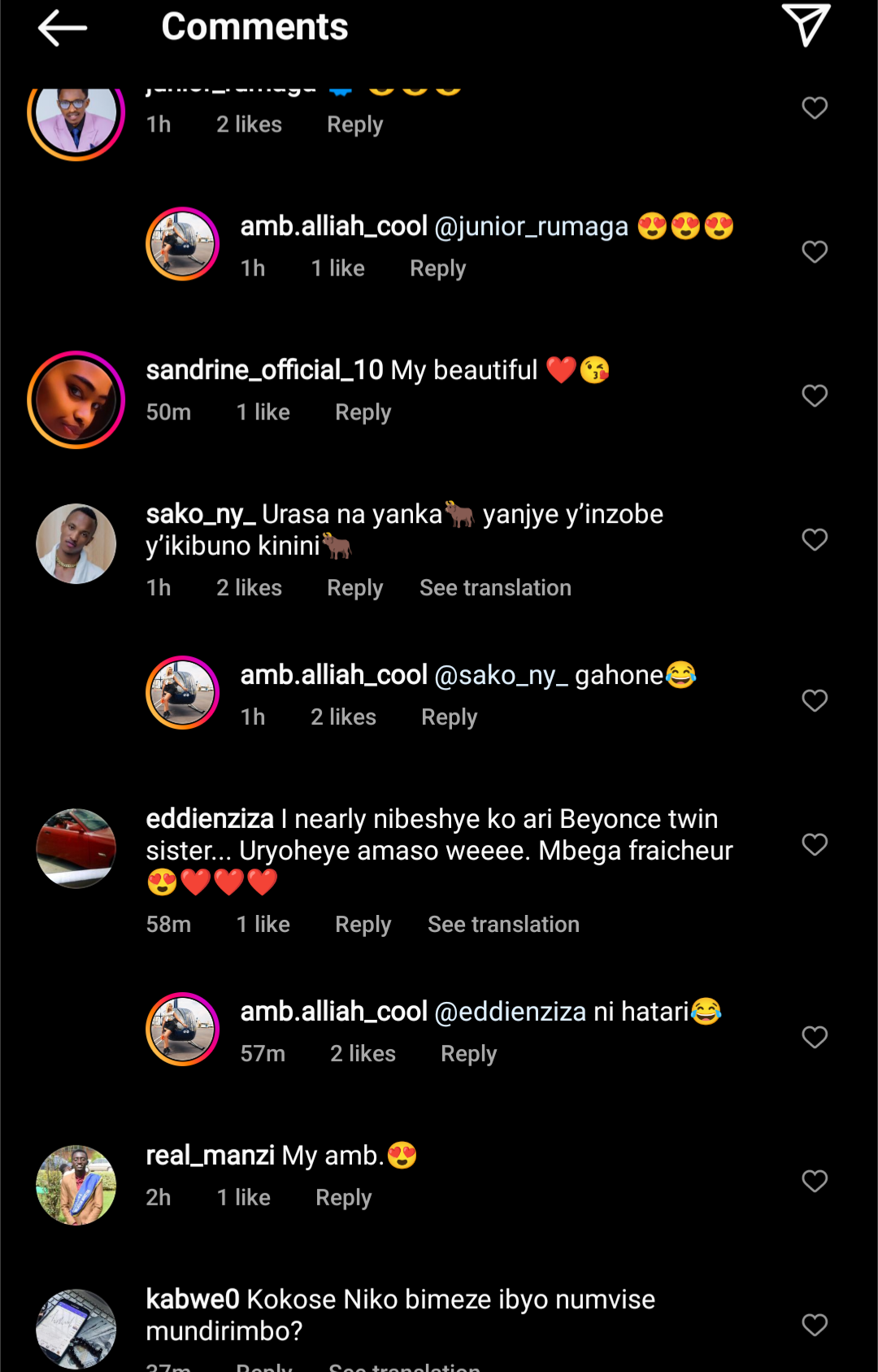878x1372 pixels.
Task: Open sandrine_official_10's profile picture
Action: (x=76, y=400)
